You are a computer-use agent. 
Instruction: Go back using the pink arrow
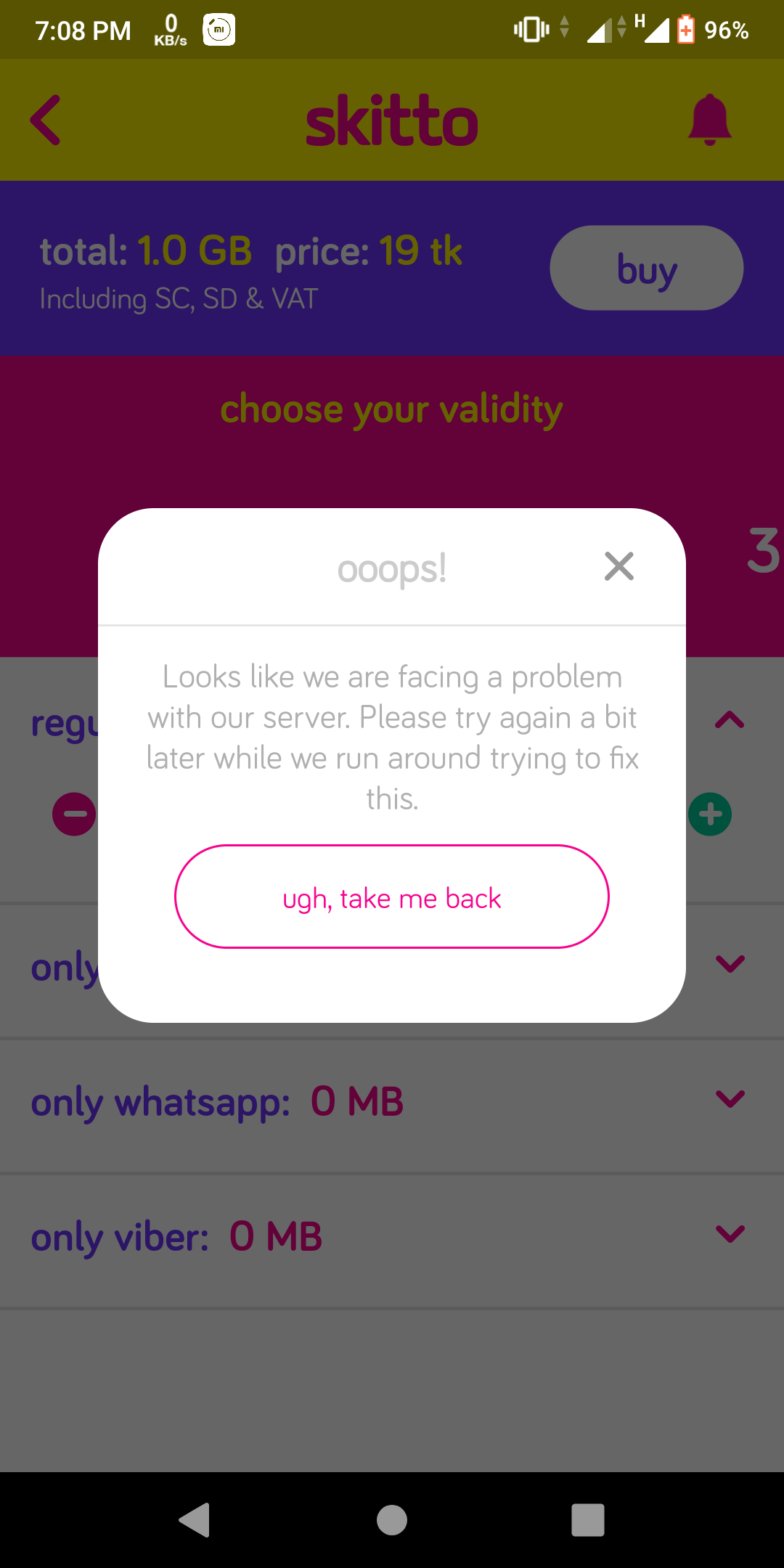pos(45,121)
